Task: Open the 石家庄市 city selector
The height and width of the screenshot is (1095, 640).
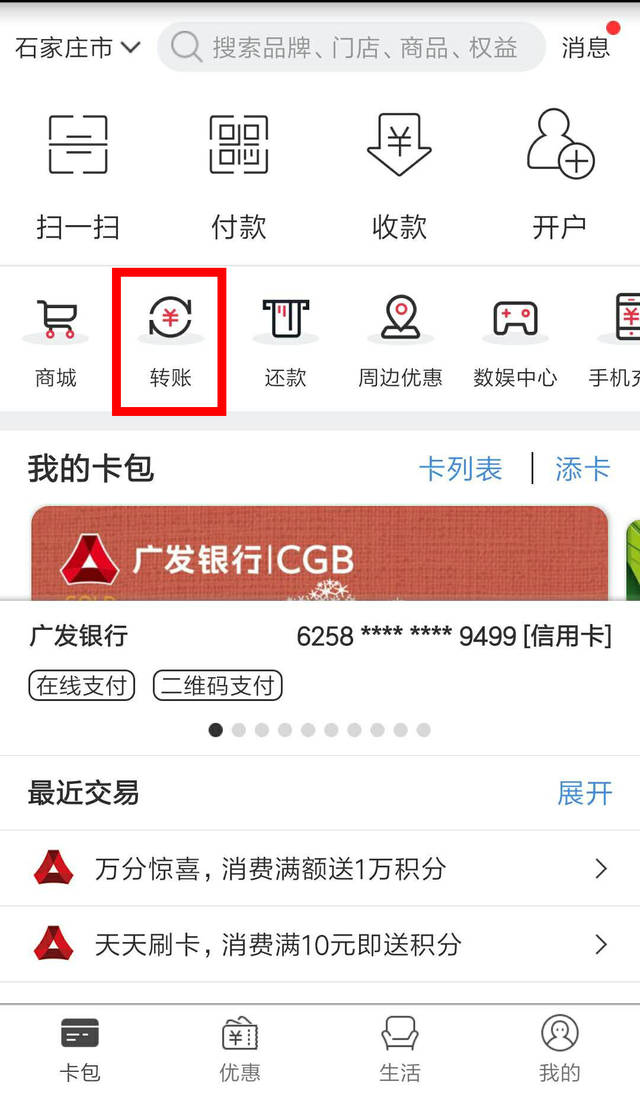Action: click(x=77, y=47)
